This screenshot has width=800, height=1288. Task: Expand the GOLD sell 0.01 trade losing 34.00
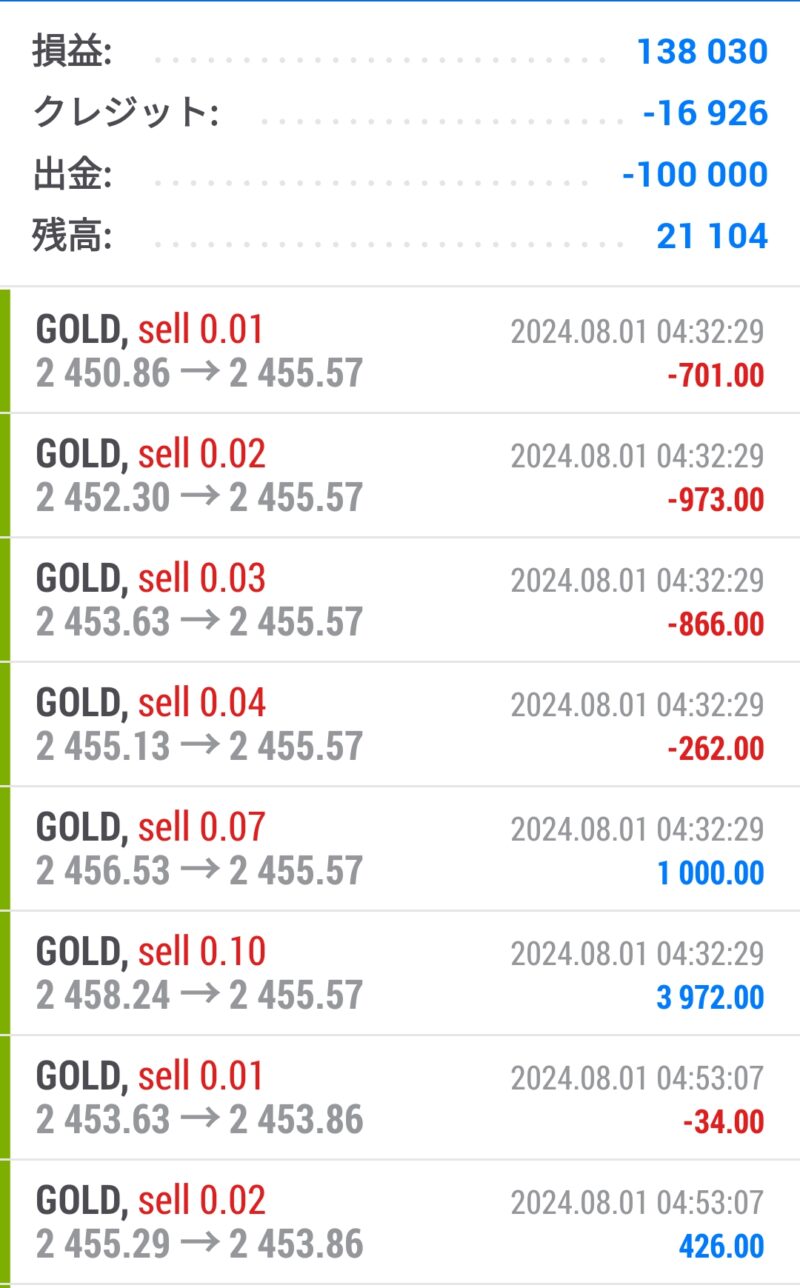400,1097
